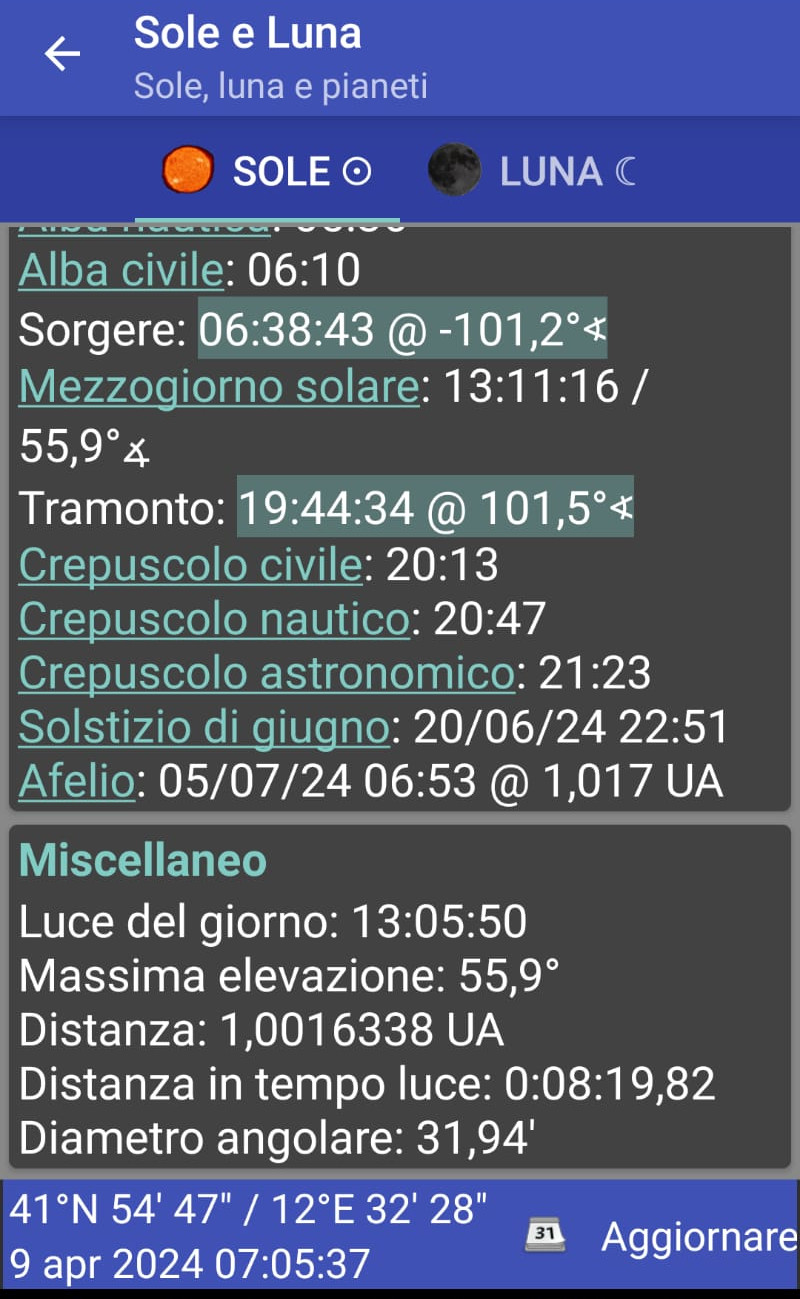Open the Crepuscolo civile link
800x1299 pixels.
190,565
